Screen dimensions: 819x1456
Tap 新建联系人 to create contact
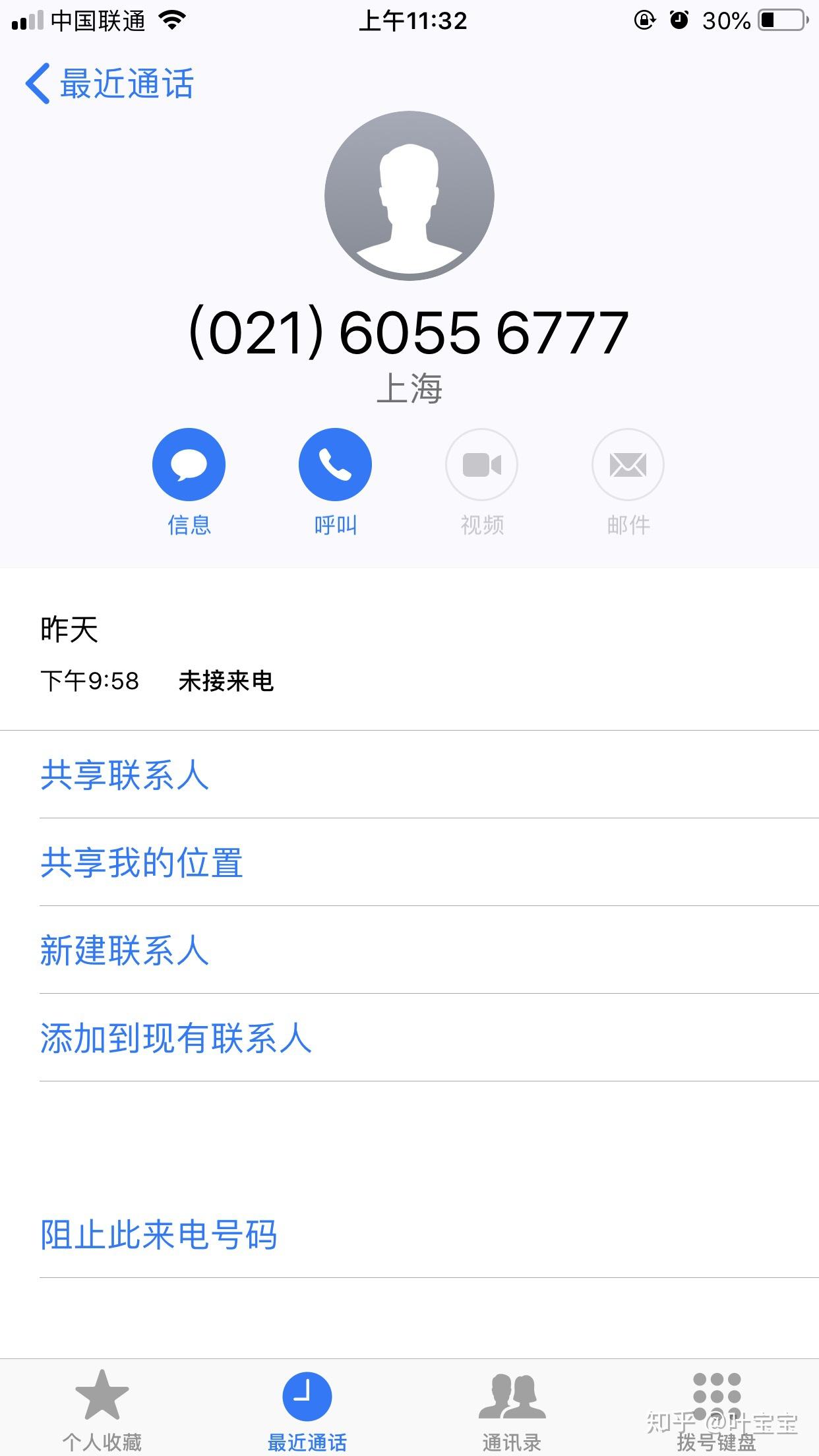[x=125, y=951]
